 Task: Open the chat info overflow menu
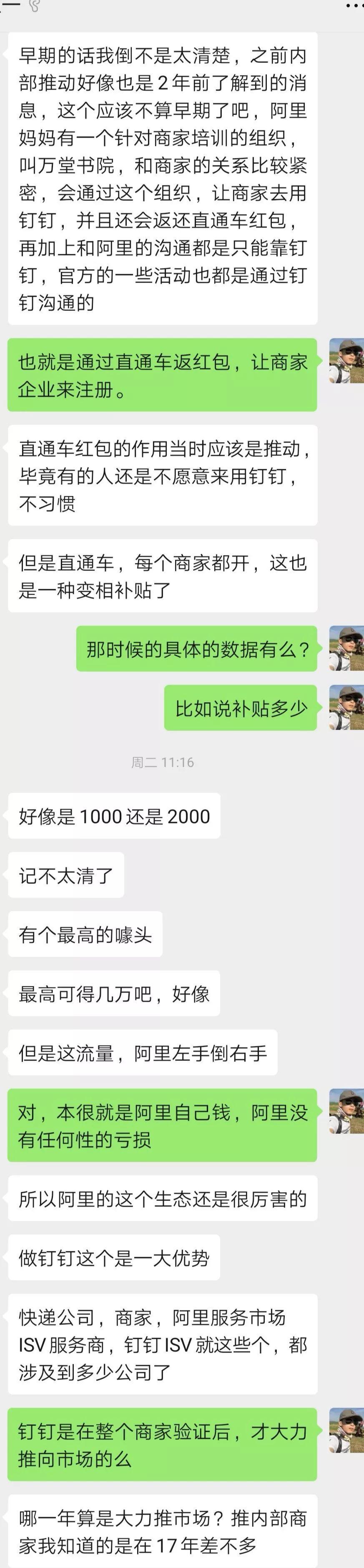coord(354,5)
